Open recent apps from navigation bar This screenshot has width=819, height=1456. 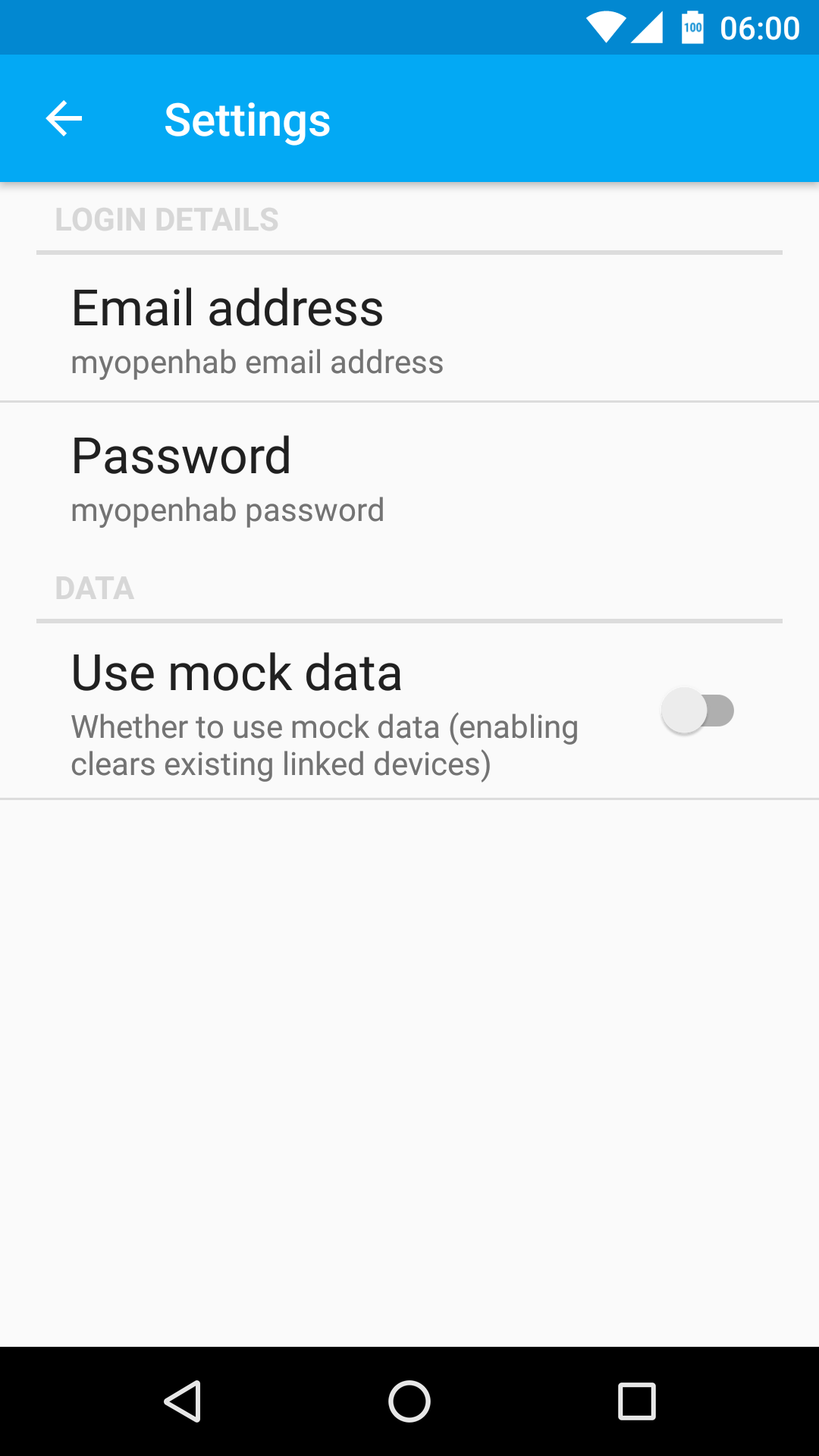pos(637,1401)
